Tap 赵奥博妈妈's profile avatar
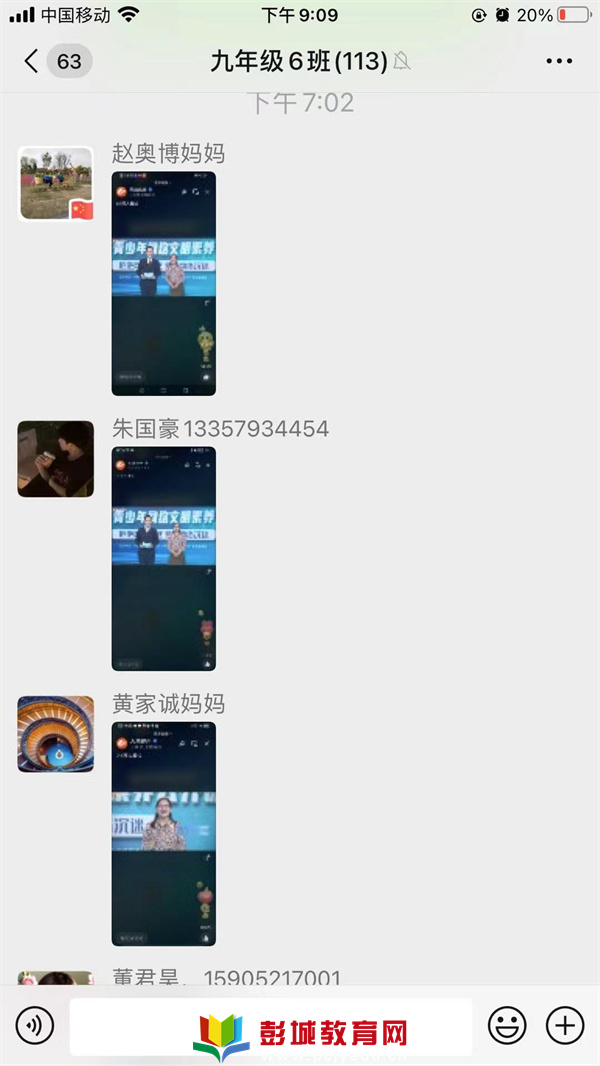 (x=56, y=184)
